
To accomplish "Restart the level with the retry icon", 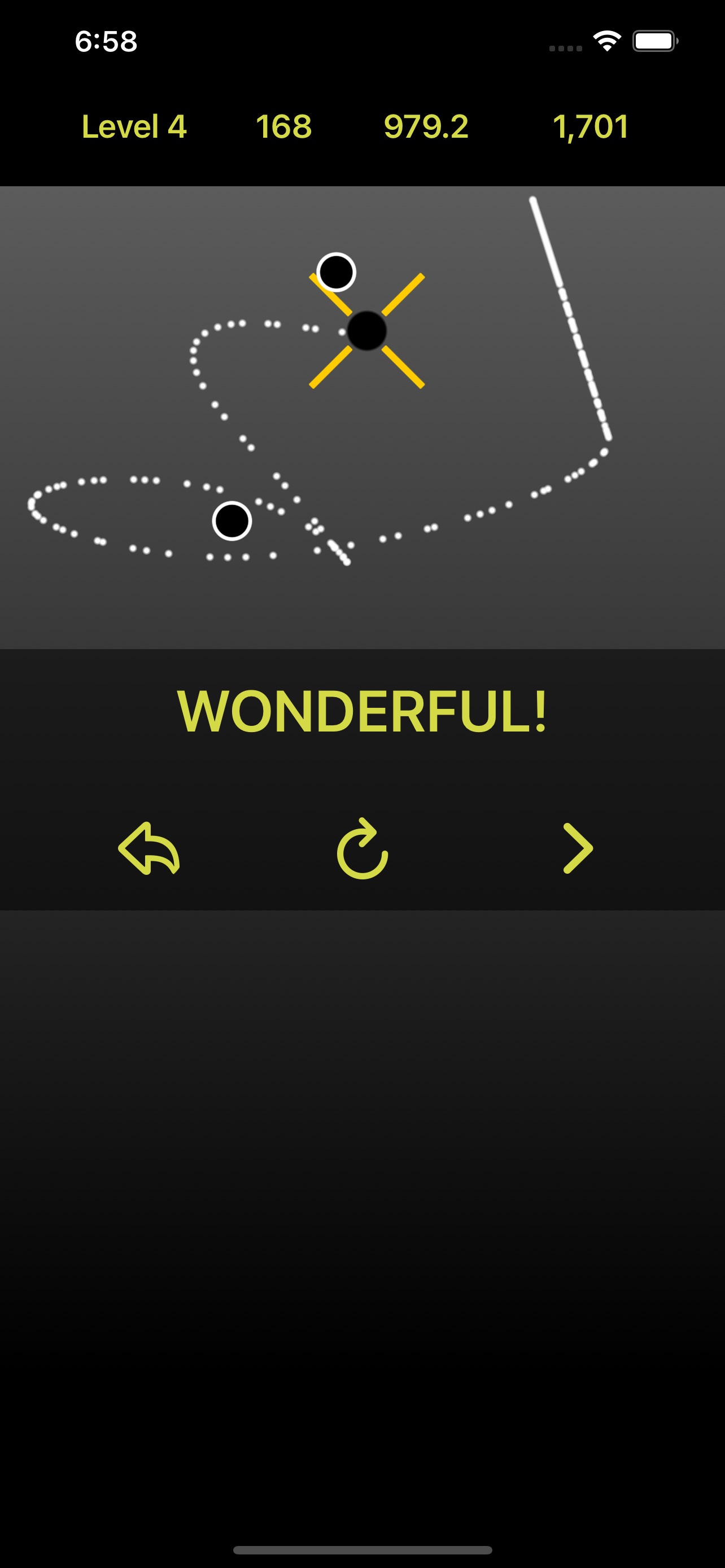I will 362,848.
